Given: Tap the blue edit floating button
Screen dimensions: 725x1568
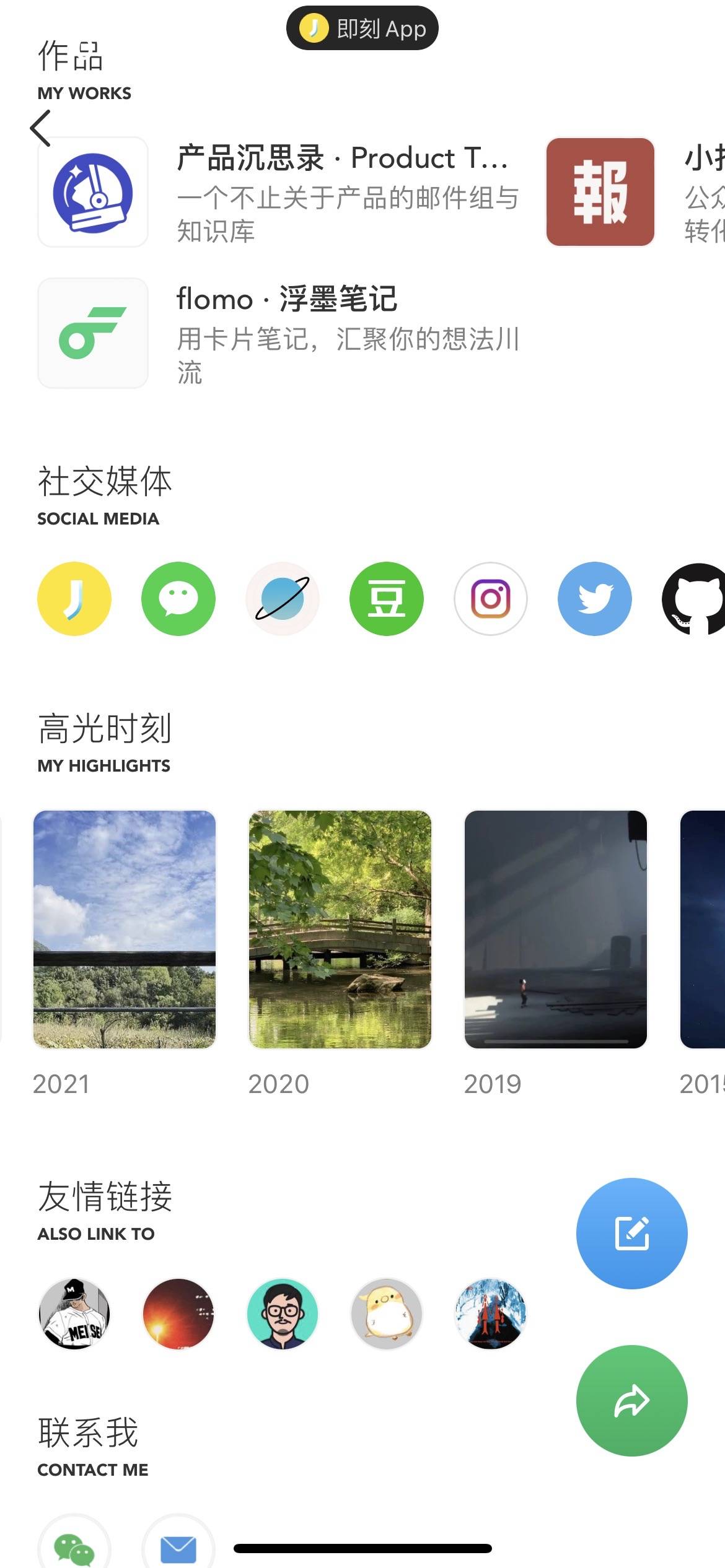Looking at the screenshot, I should pyautogui.click(x=631, y=1233).
